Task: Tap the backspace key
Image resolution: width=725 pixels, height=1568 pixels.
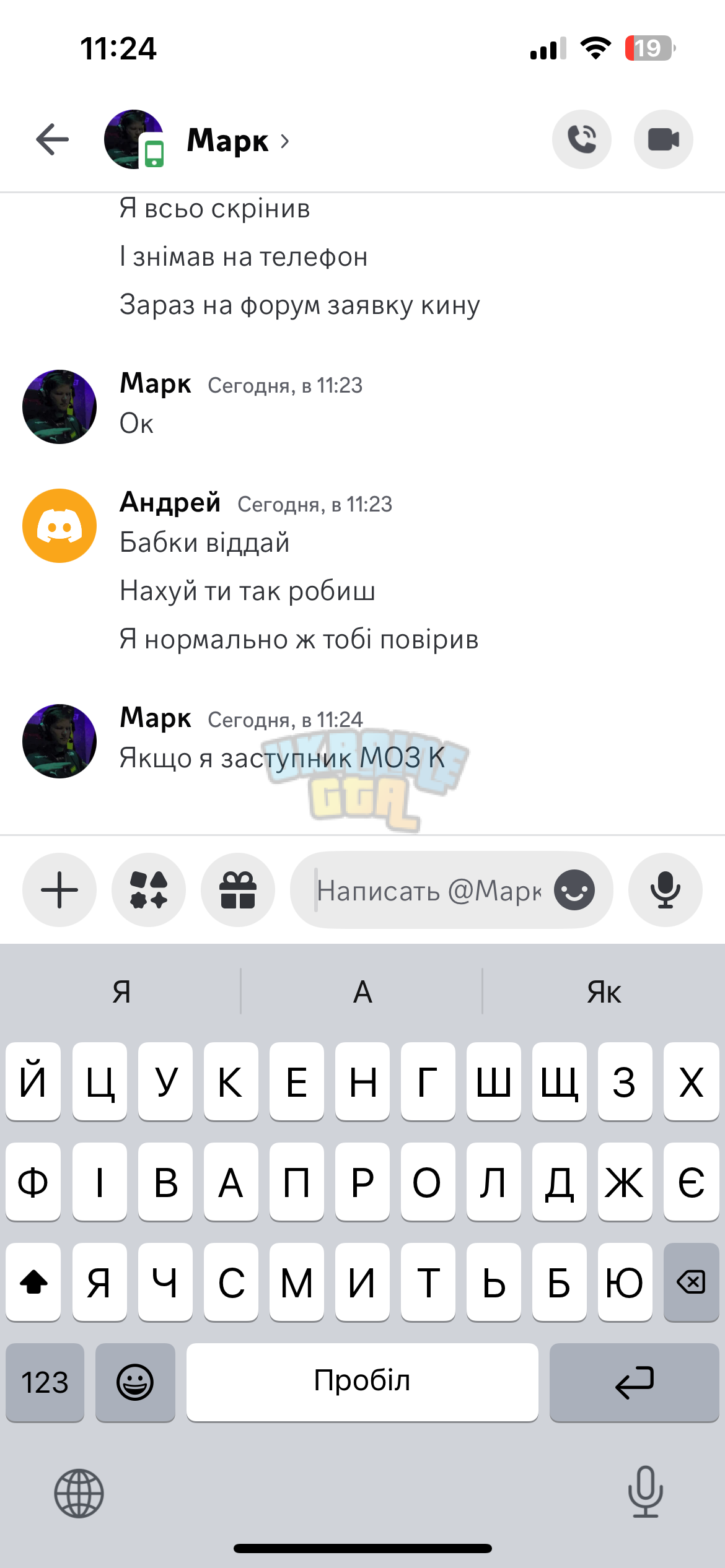Action: [691, 1282]
